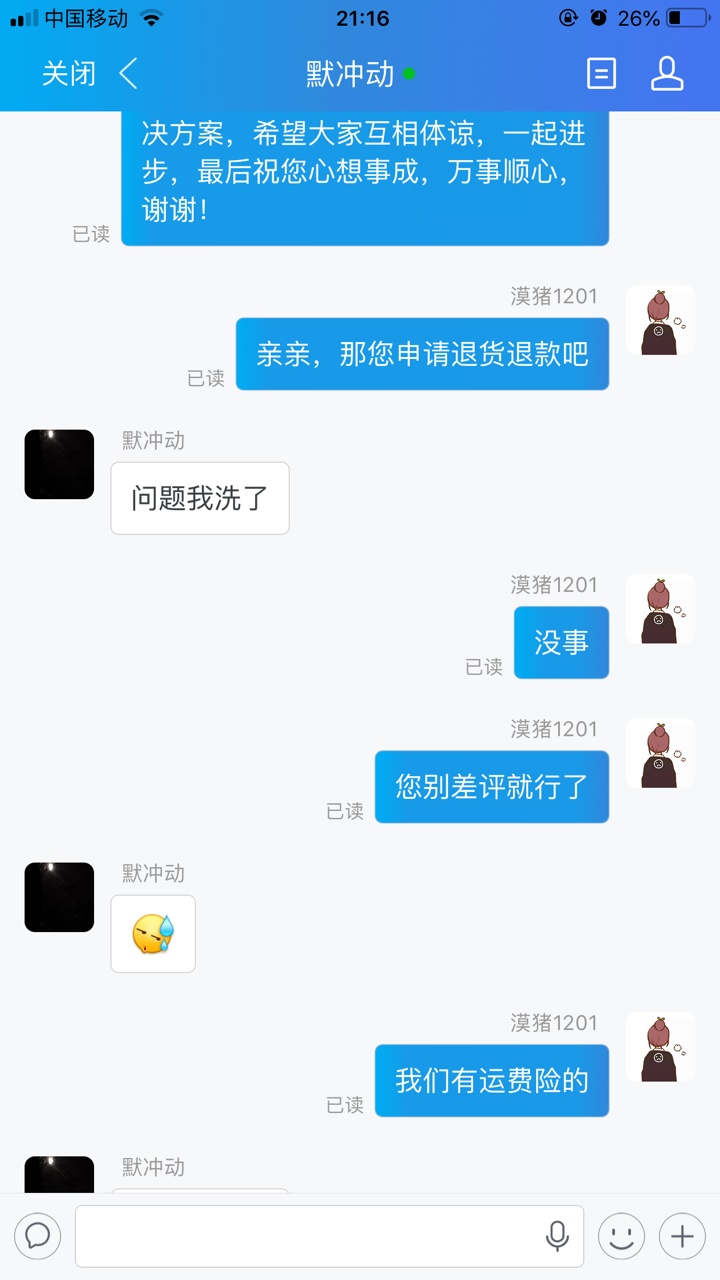Image resolution: width=720 pixels, height=1280 pixels.
Task: Open quick replies speech bubble icon
Action: 38,1236
